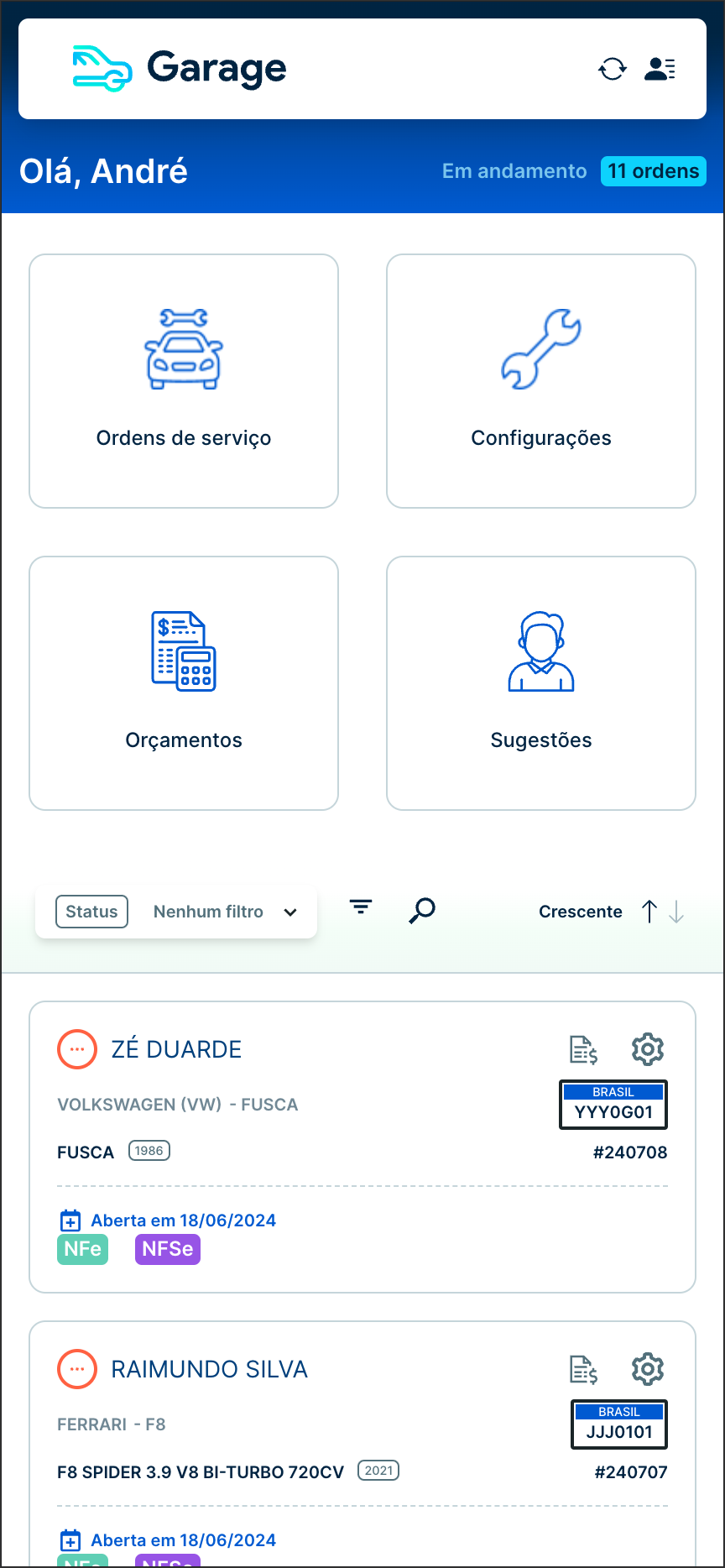Tap the NFe tag on Zé Duarde's order
This screenshot has height=1568, width=725.
82,1249
